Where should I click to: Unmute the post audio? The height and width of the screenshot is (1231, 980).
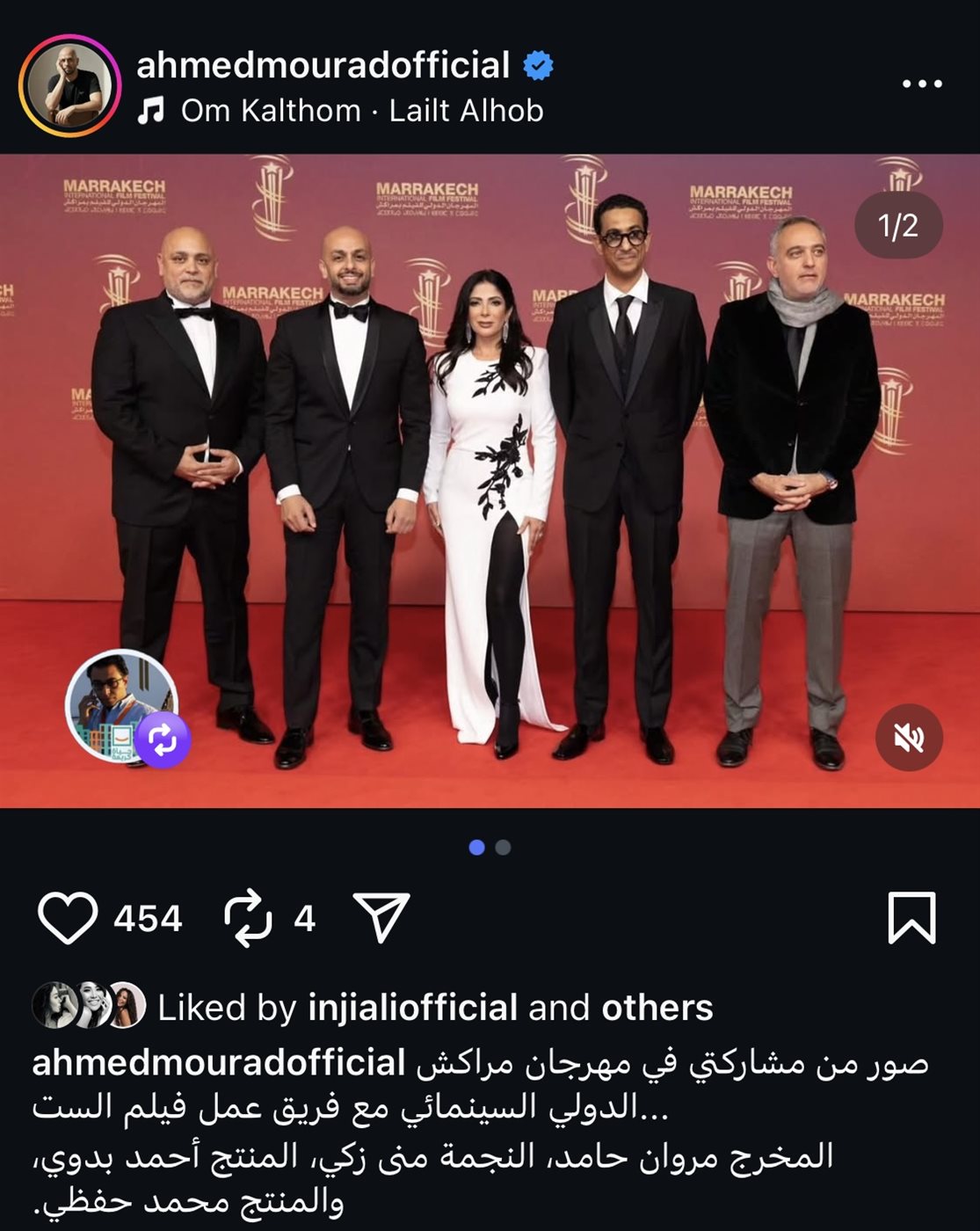[909, 738]
